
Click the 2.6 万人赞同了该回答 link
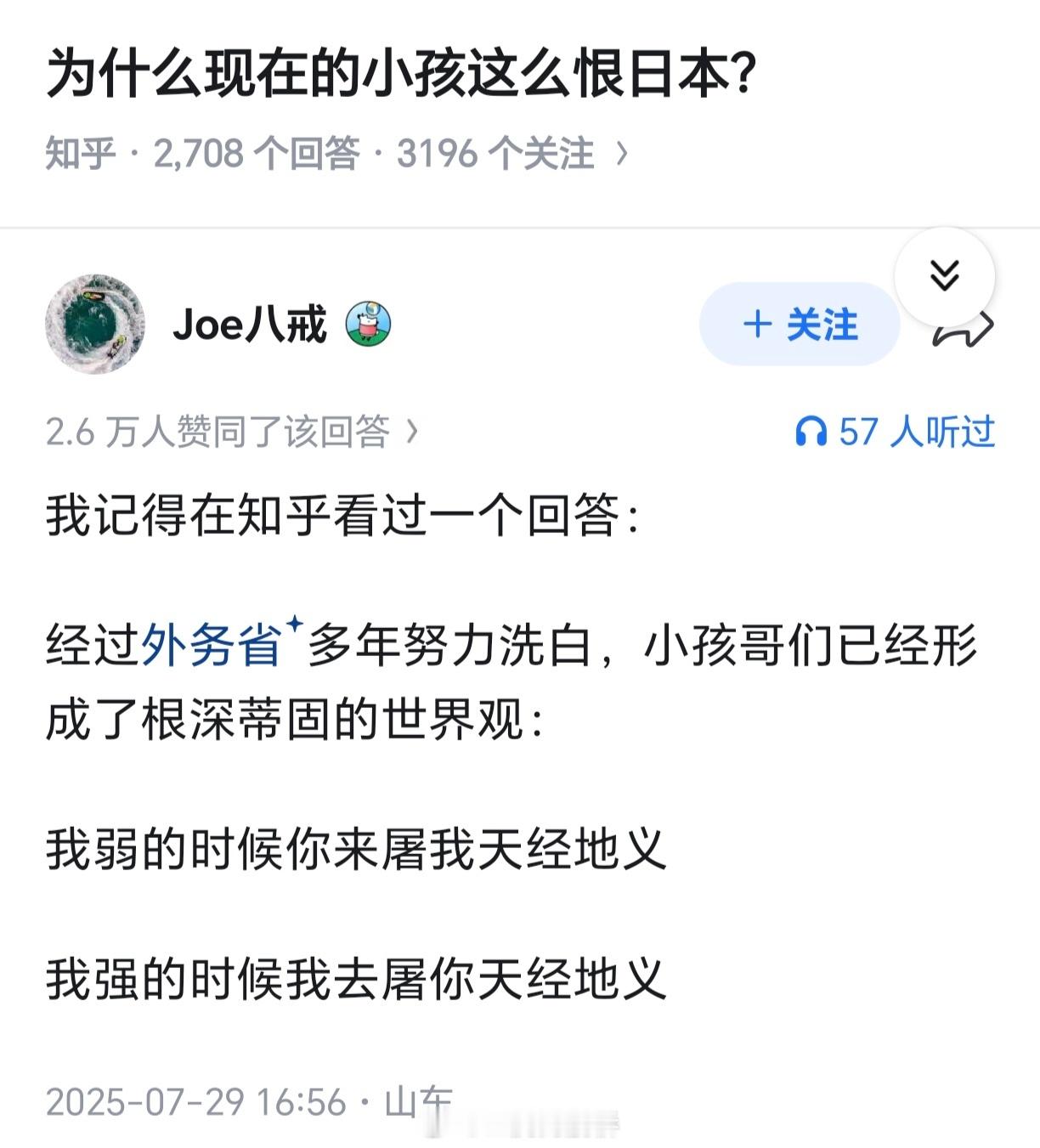tap(223, 433)
